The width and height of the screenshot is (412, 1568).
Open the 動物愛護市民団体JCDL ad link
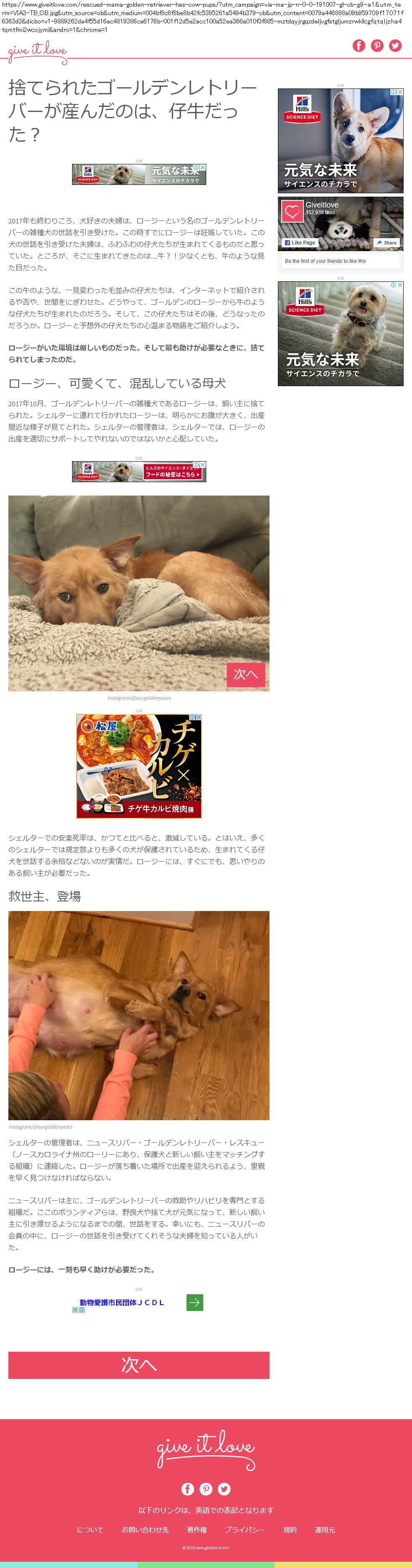click(122, 1302)
